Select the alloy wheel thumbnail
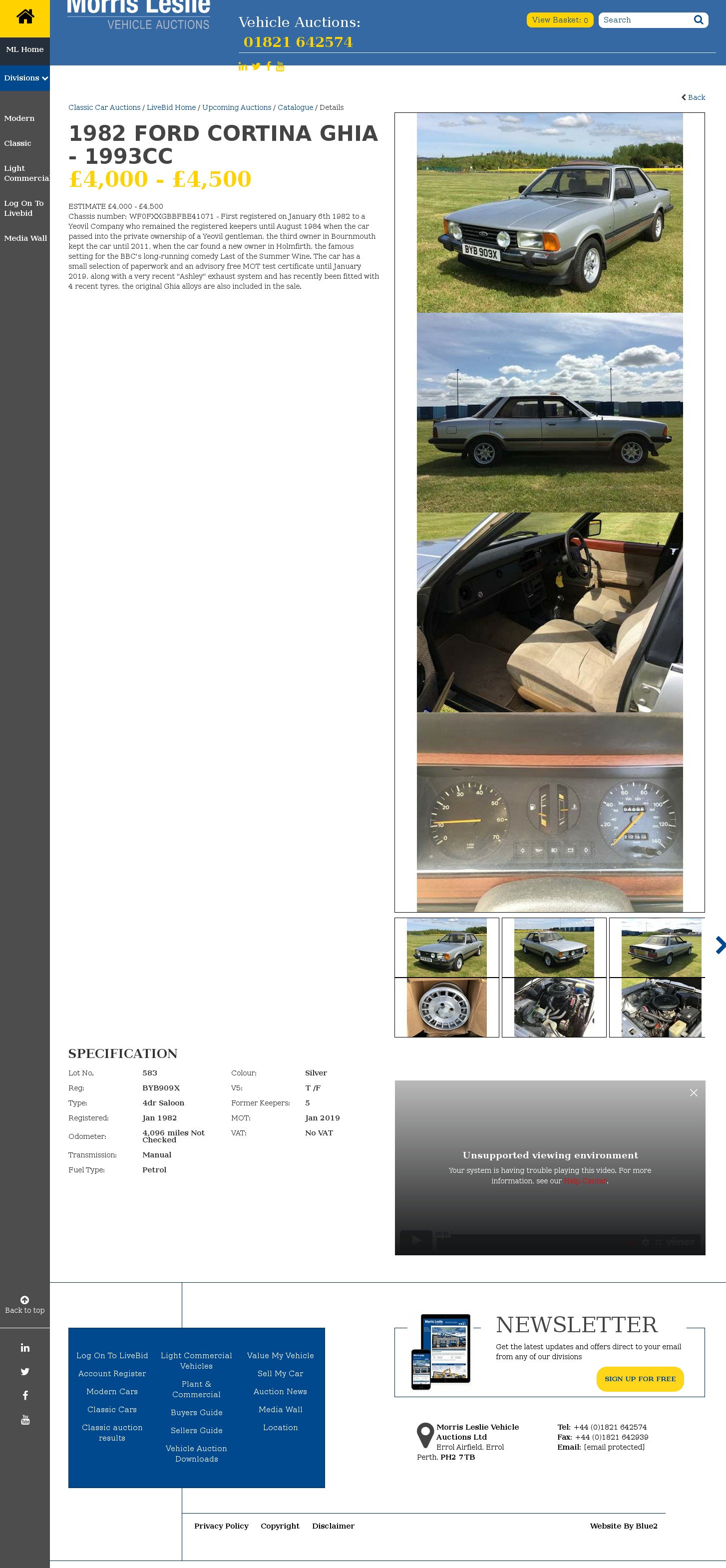 pos(447,1008)
